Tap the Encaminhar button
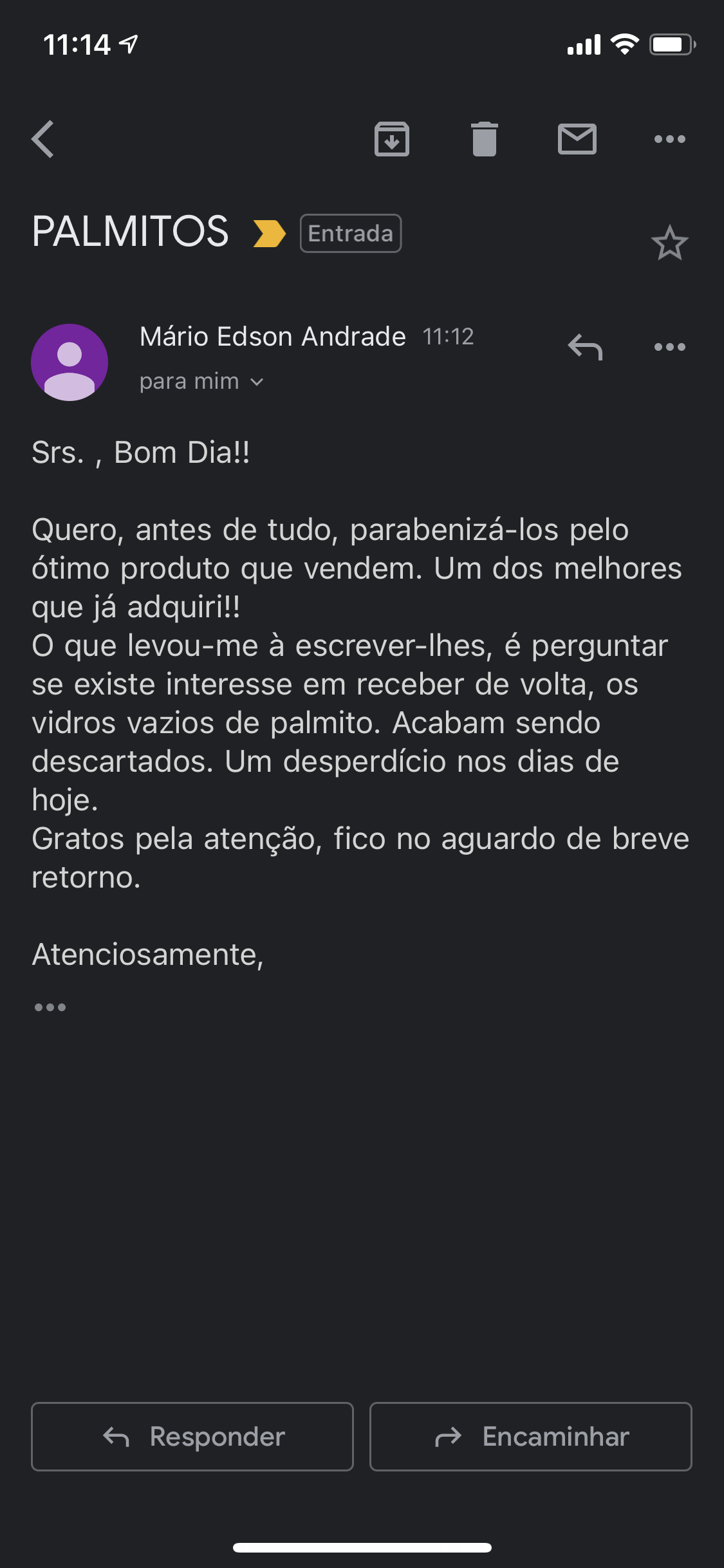724x1568 pixels. tap(531, 1437)
